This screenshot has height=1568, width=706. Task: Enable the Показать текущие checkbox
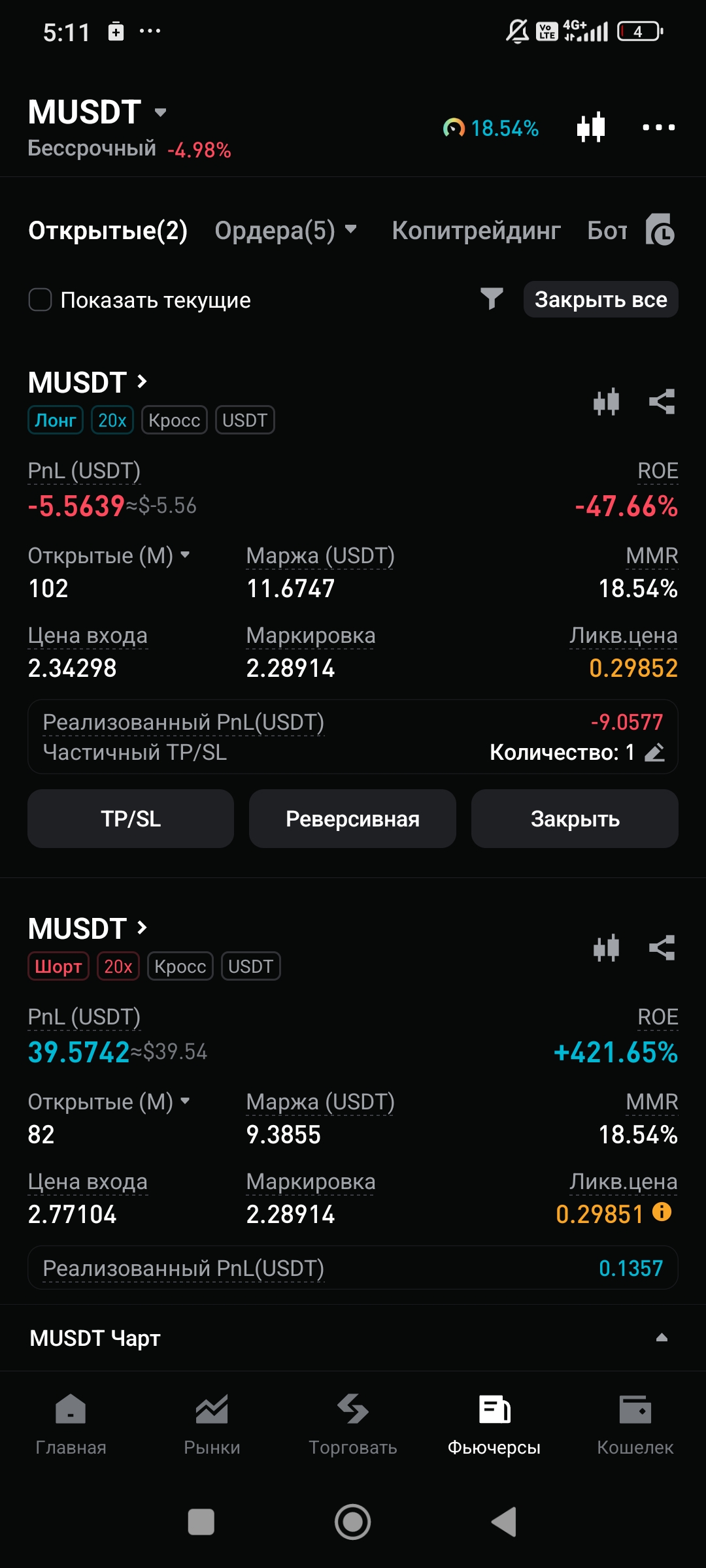[41, 300]
